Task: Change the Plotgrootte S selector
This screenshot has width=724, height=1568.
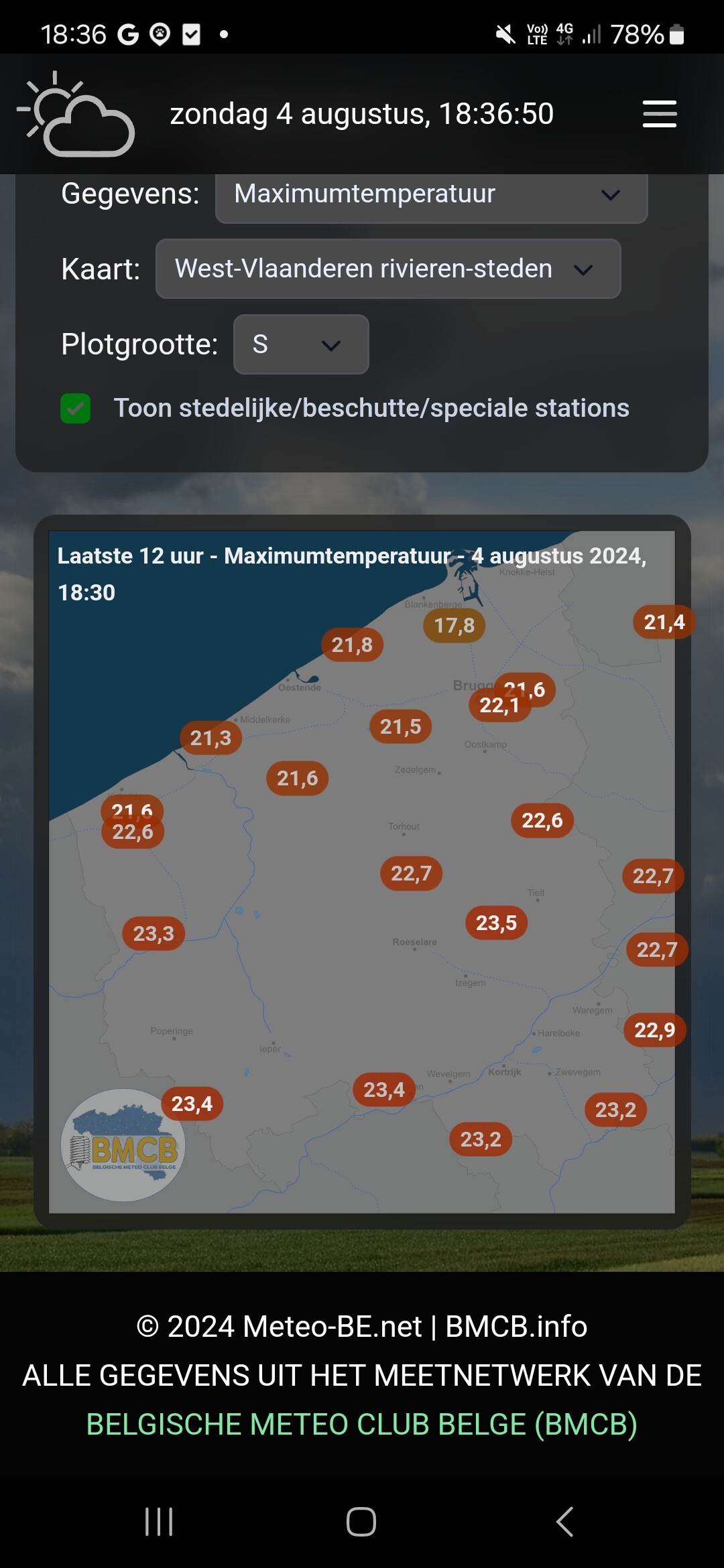Action: coord(301,344)
